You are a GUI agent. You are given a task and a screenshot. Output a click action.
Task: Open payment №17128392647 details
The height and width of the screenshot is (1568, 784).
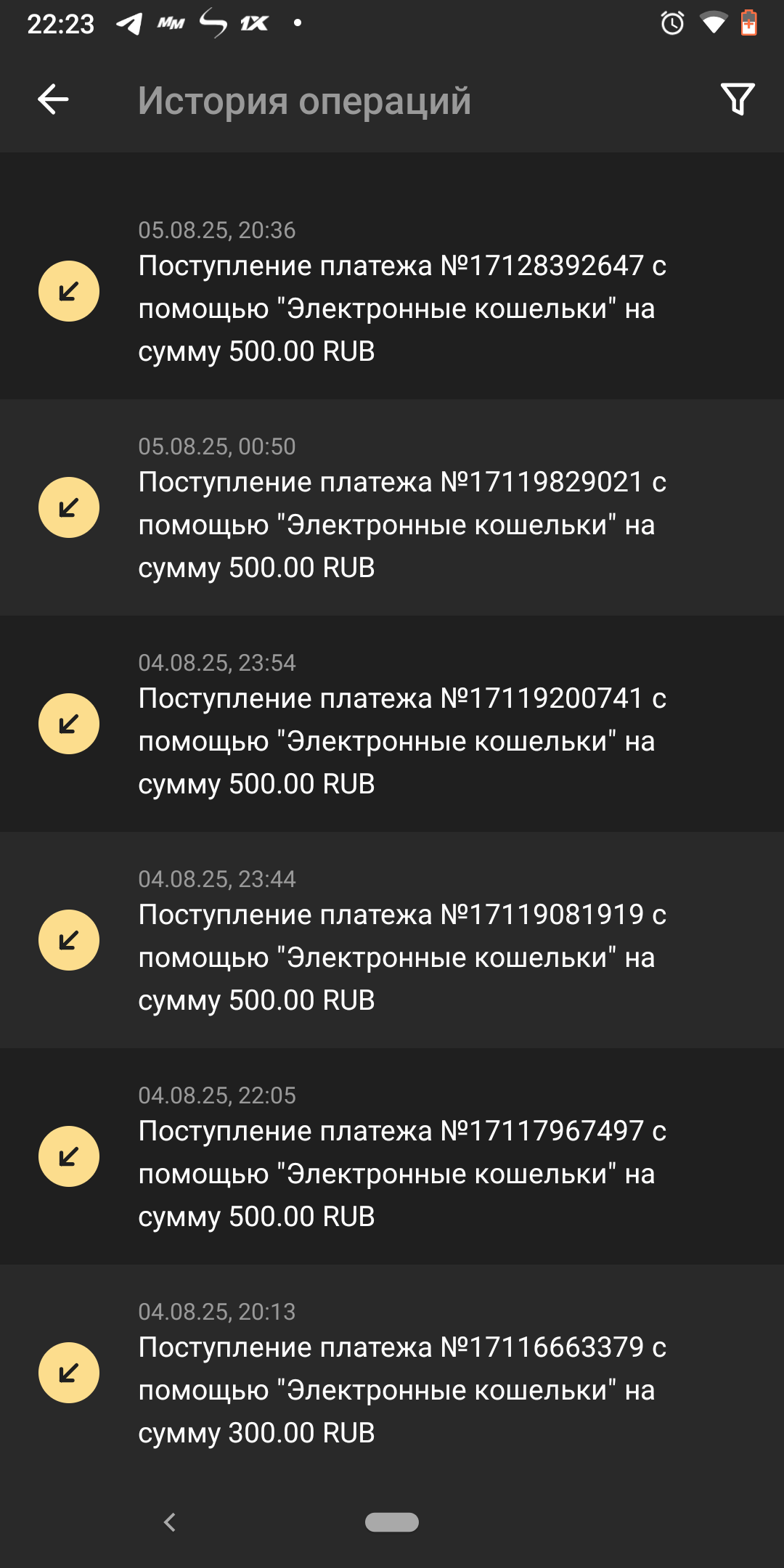tap(401, 308)
